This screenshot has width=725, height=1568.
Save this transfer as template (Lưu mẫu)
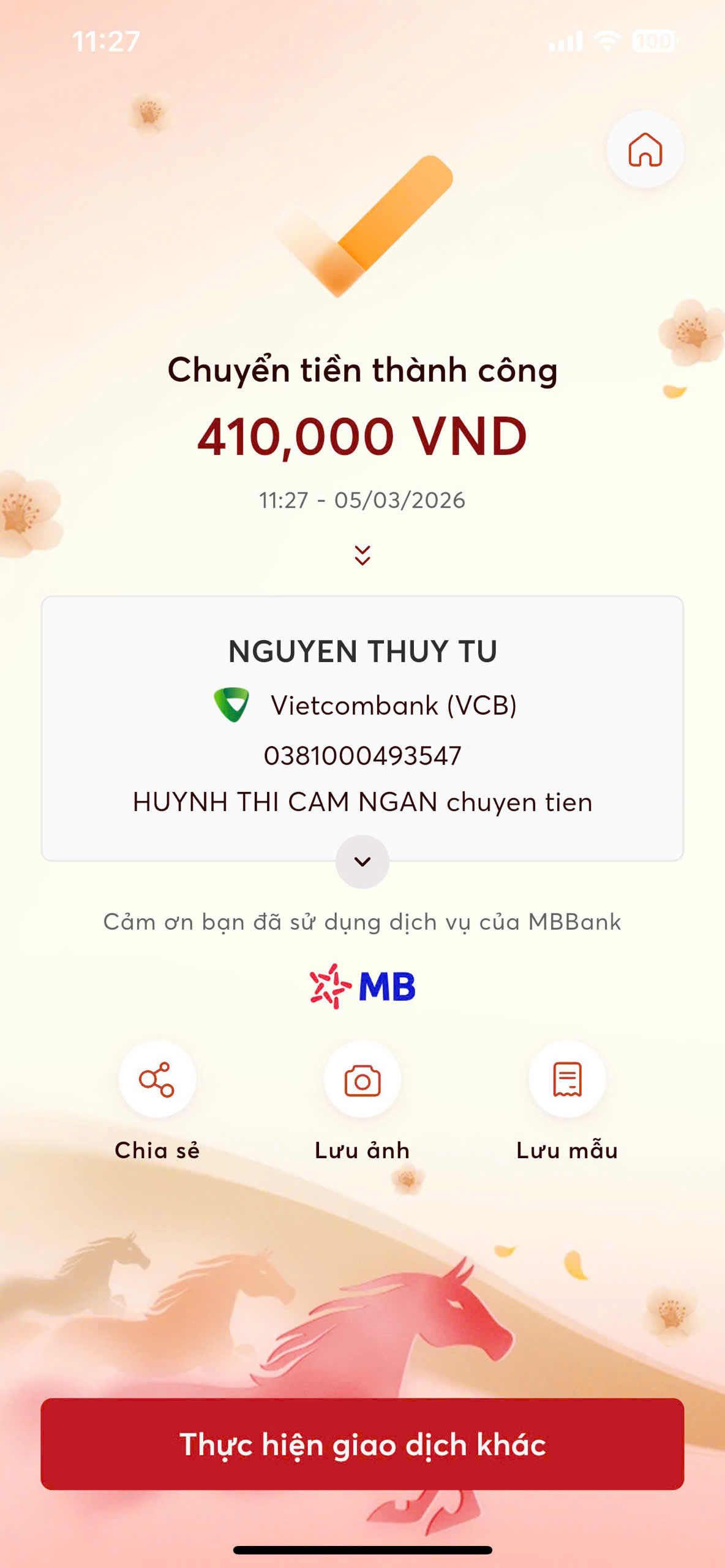[567, 1079]
